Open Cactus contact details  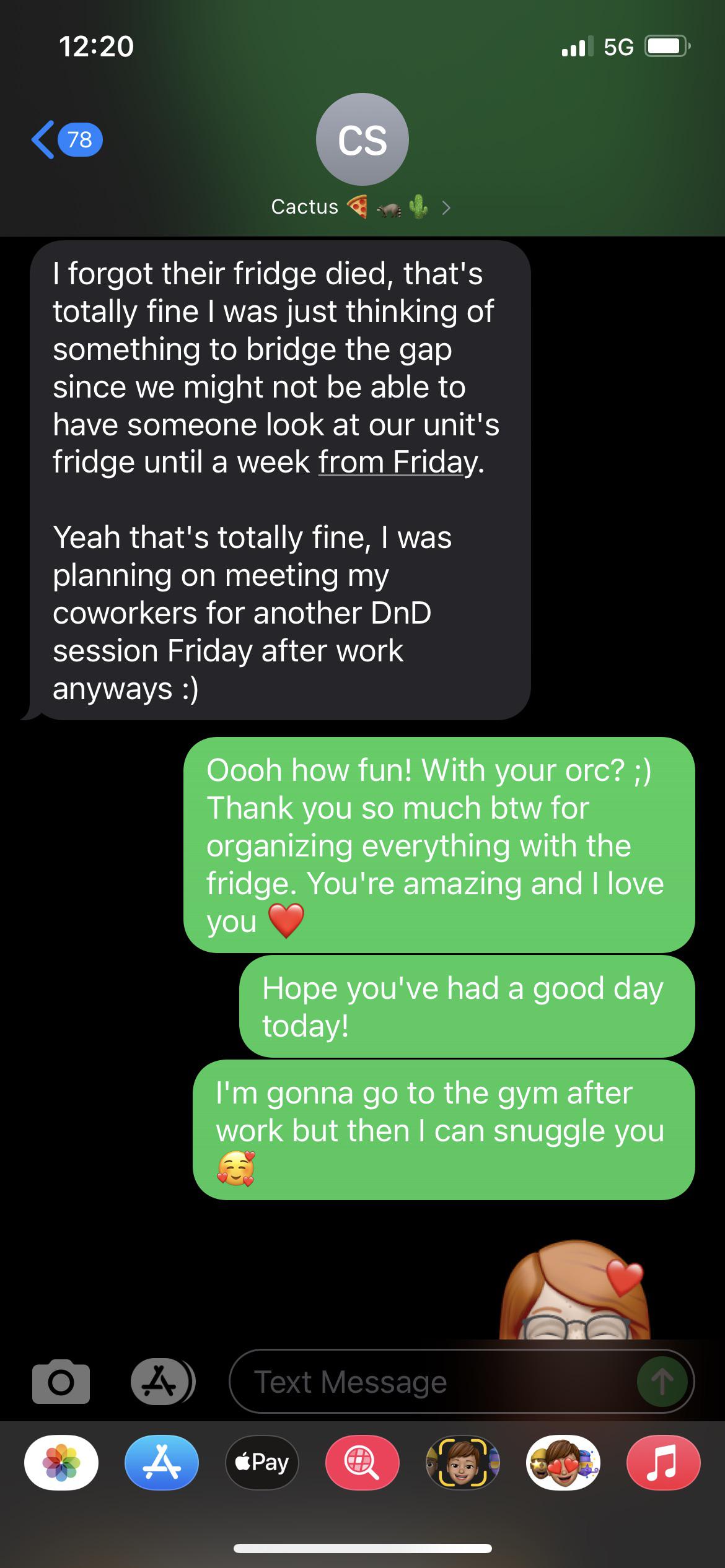tap(362, 155)
